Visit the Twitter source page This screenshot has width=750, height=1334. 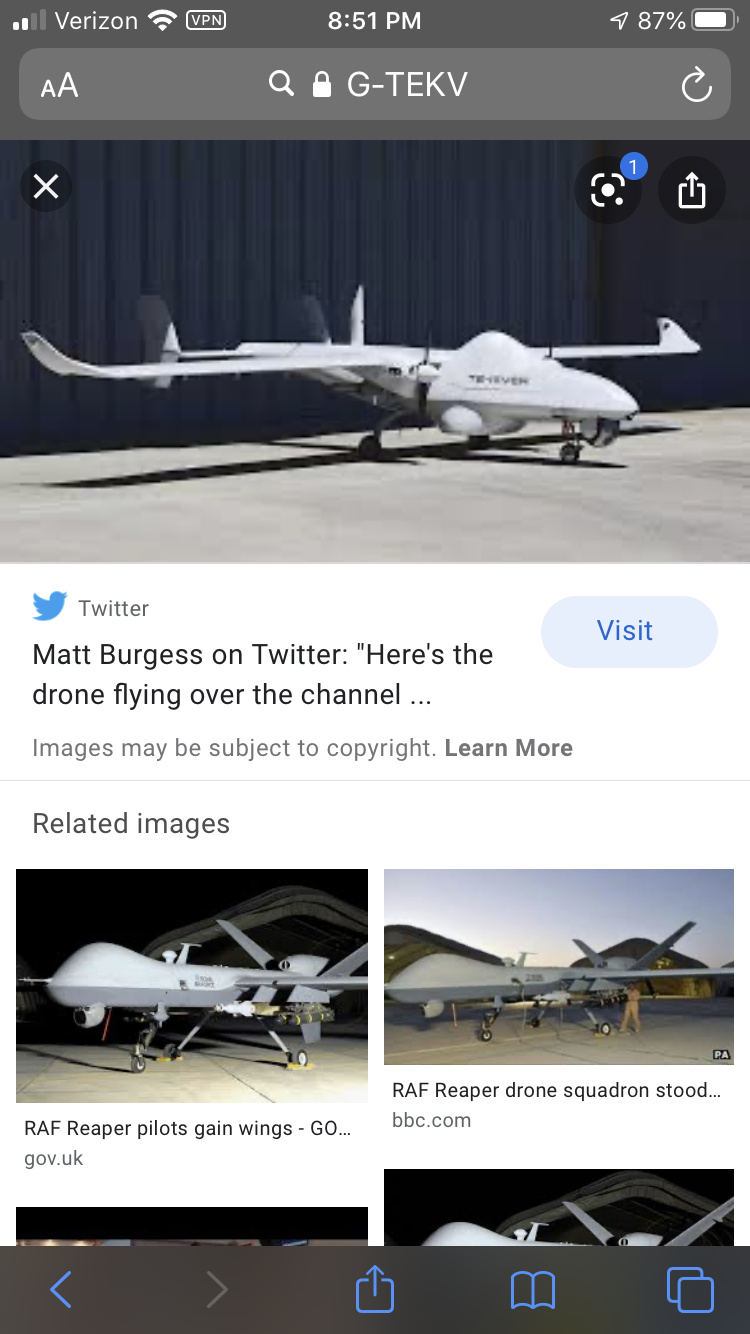(x=629, y=631)
